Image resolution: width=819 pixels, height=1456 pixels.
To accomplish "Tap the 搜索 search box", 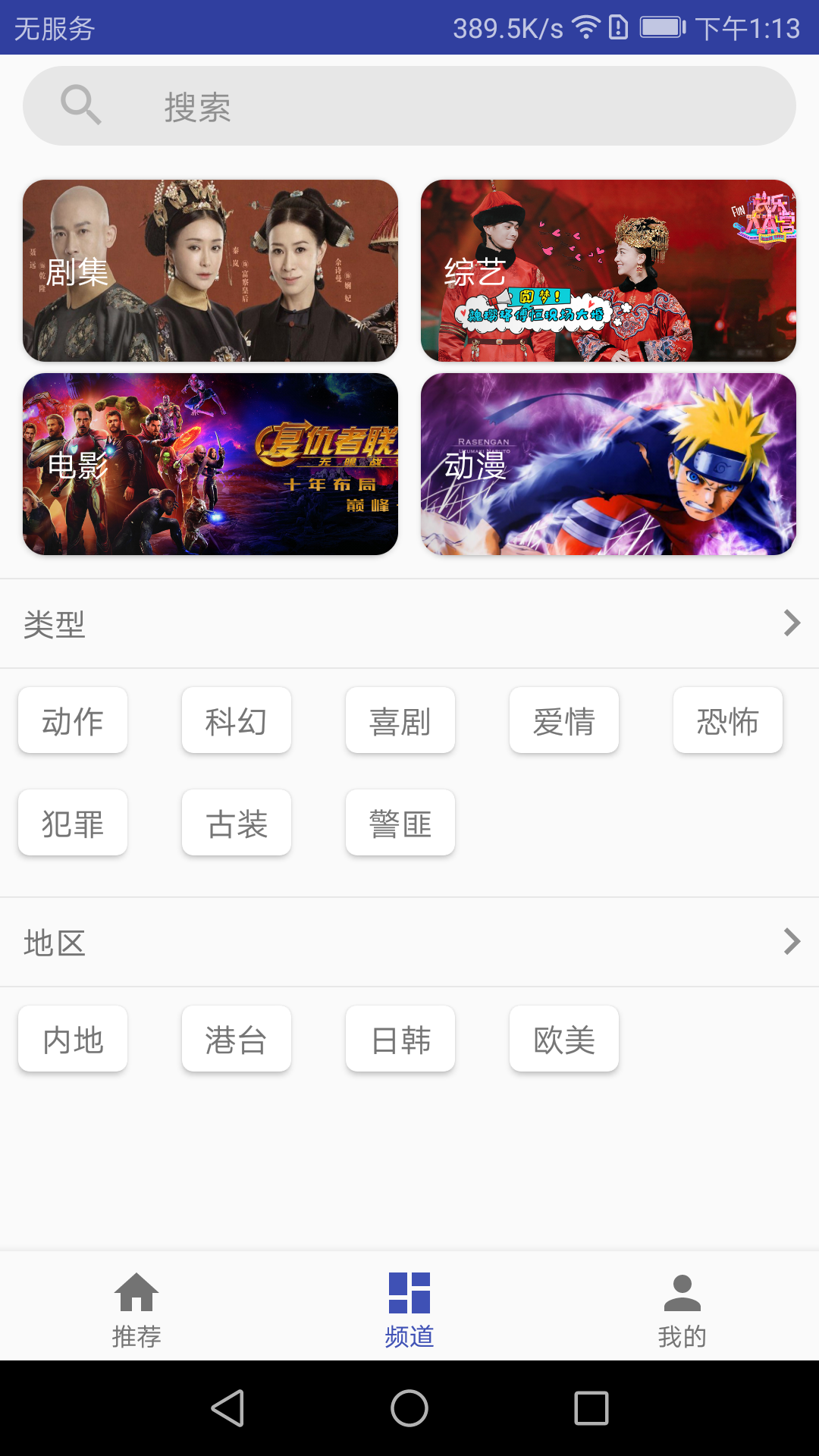I will (x=409, y=105).
